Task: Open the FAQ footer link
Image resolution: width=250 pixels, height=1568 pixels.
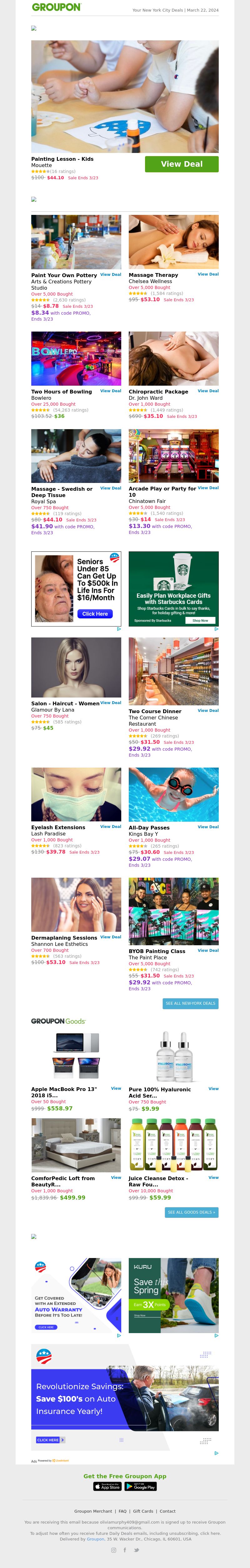Action: [123, 1511]
